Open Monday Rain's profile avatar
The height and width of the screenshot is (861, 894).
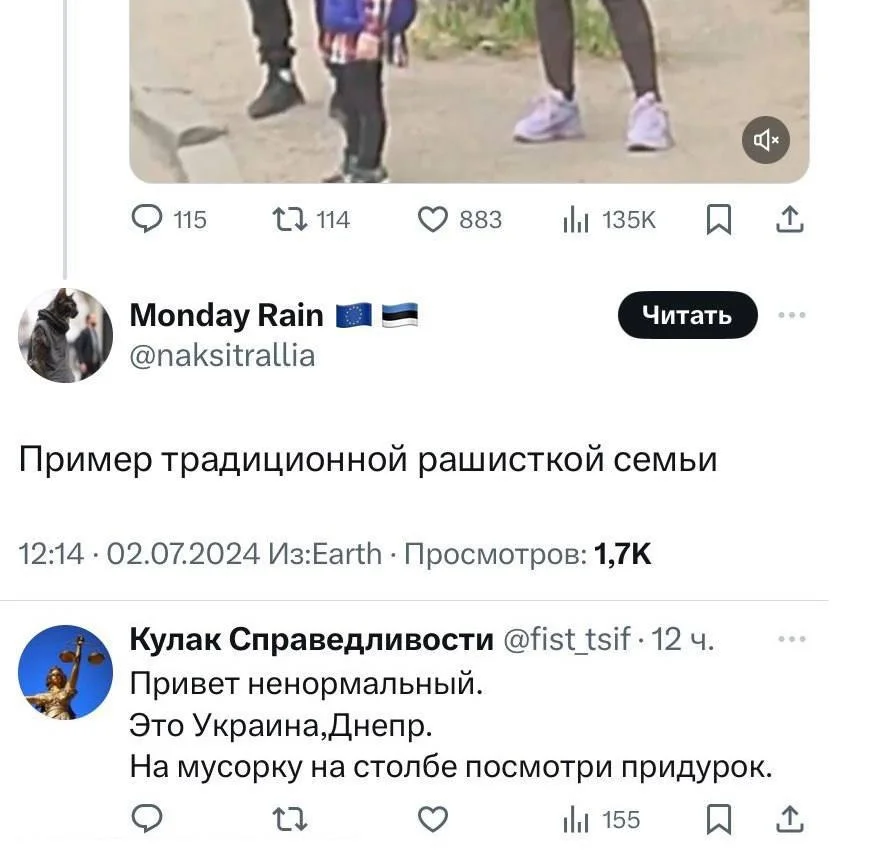(x=65, y=335)
